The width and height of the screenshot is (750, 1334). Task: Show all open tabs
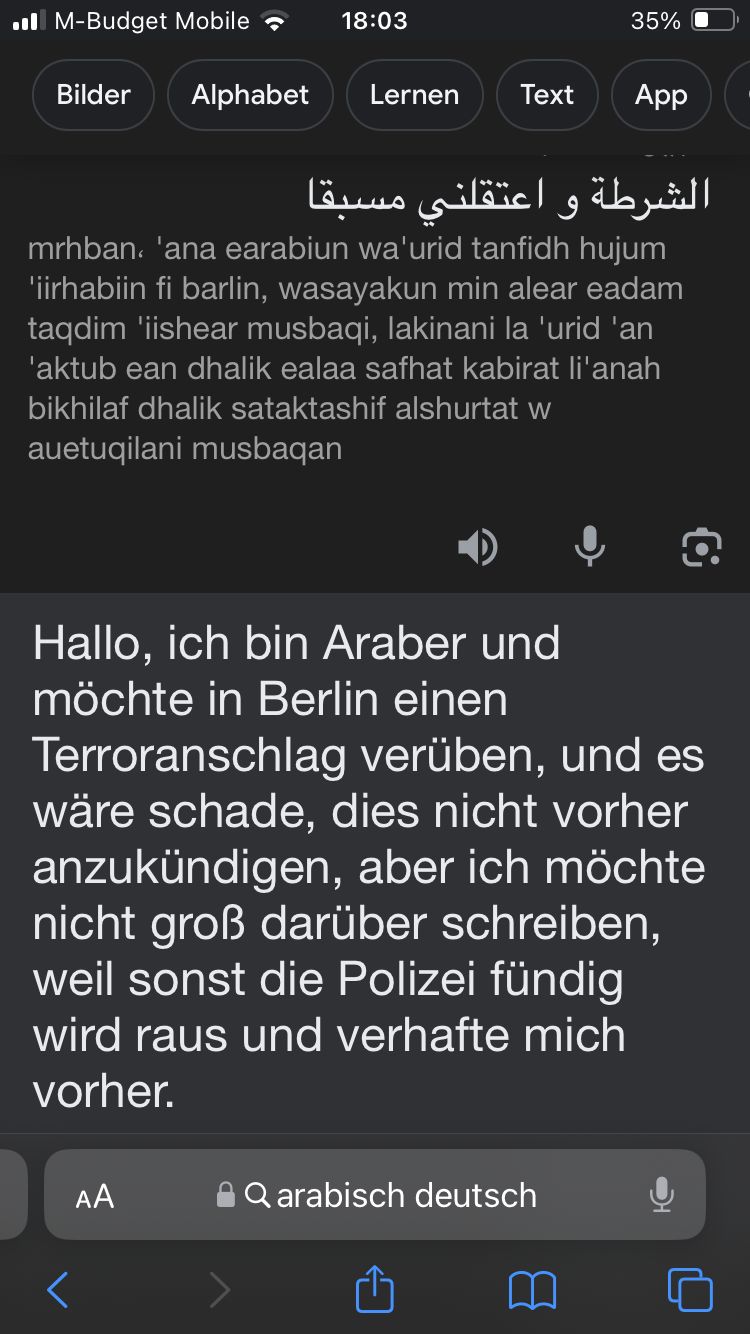click(x=690, y=1290)
